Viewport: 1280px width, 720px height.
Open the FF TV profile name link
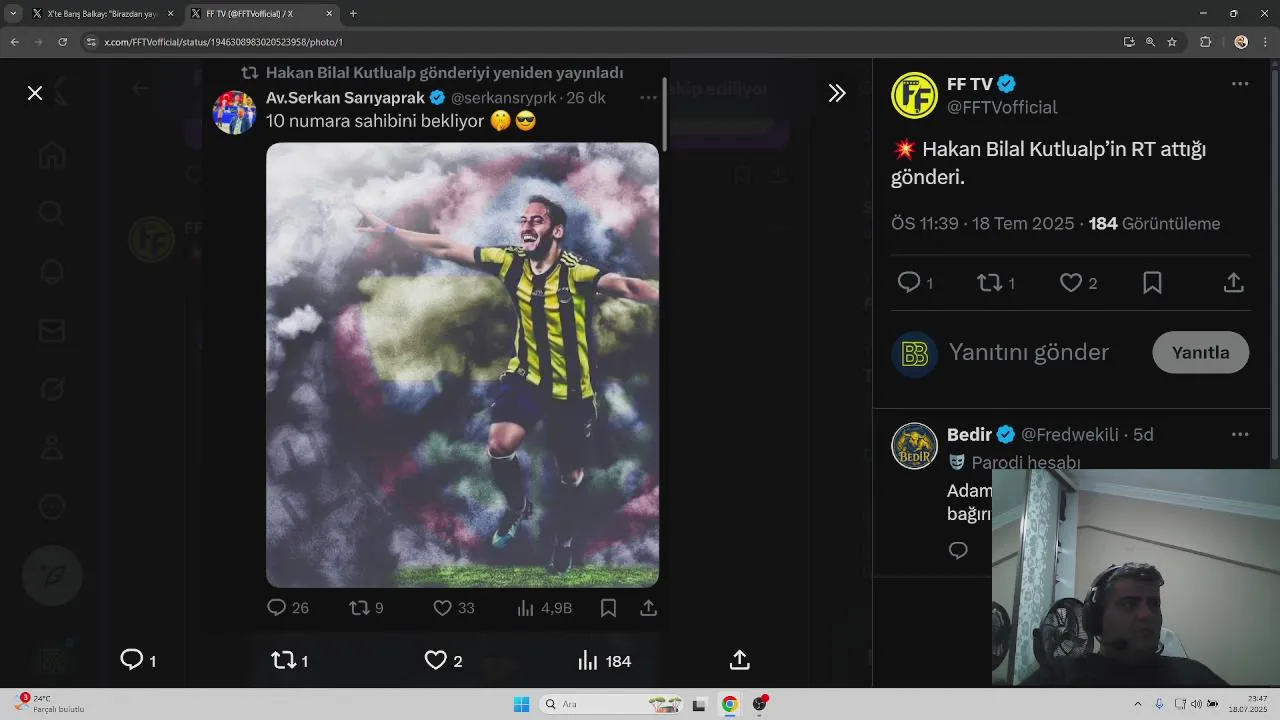968,84
